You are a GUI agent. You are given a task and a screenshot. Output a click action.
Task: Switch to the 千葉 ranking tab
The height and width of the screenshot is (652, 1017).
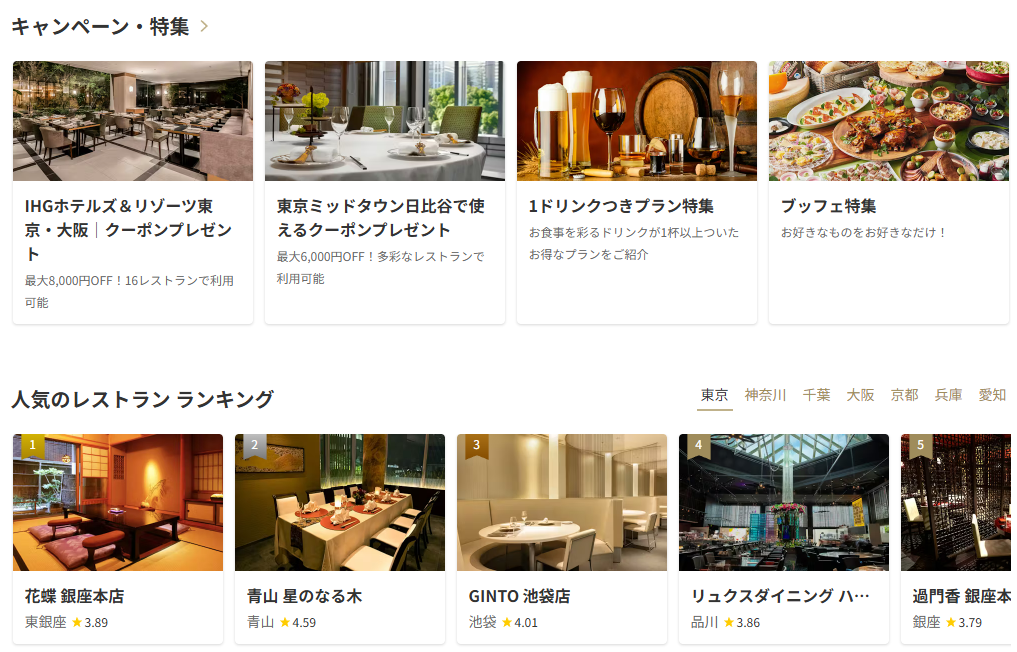coord(816,395)
